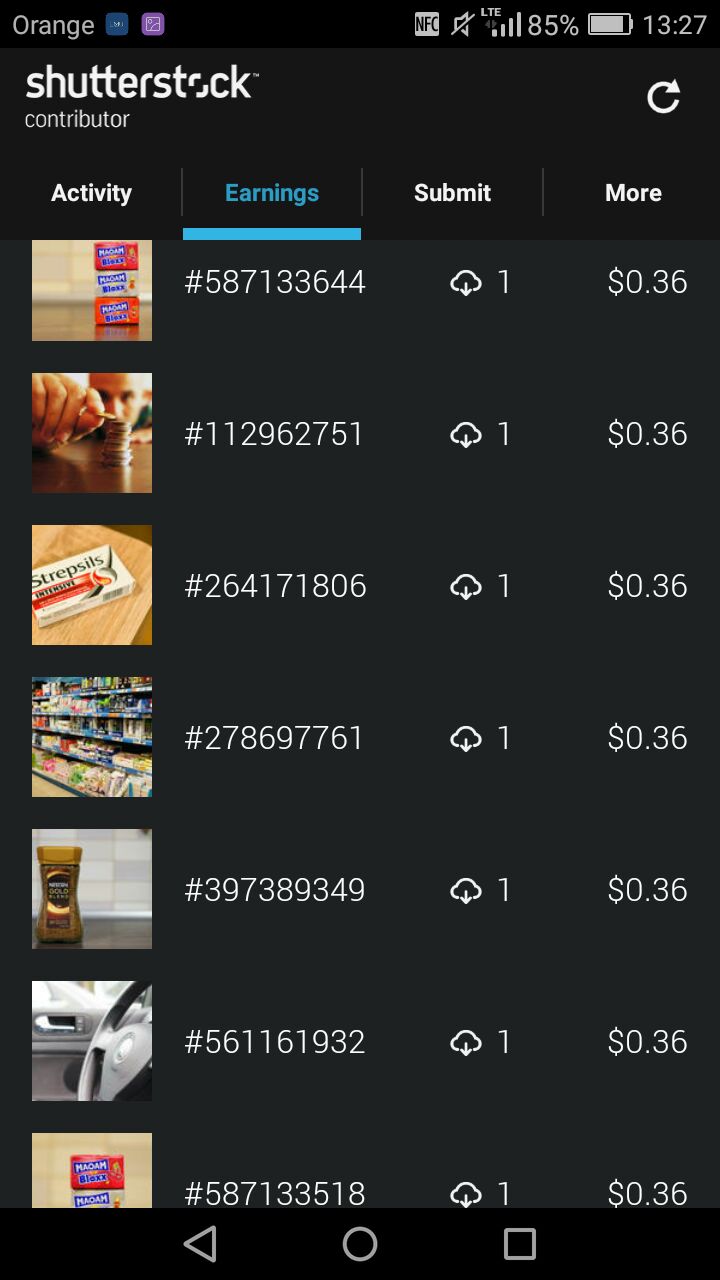Select image #278697761 earnings entry

click(x=360, y=738)
